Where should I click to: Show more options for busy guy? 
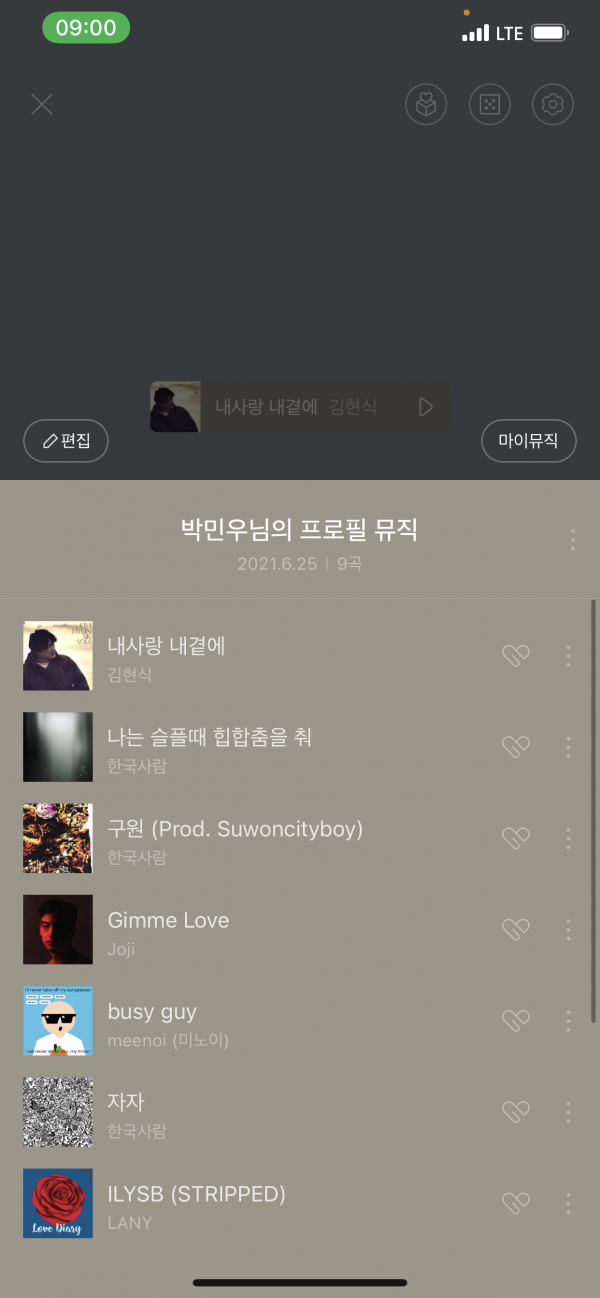point(568,1021)
